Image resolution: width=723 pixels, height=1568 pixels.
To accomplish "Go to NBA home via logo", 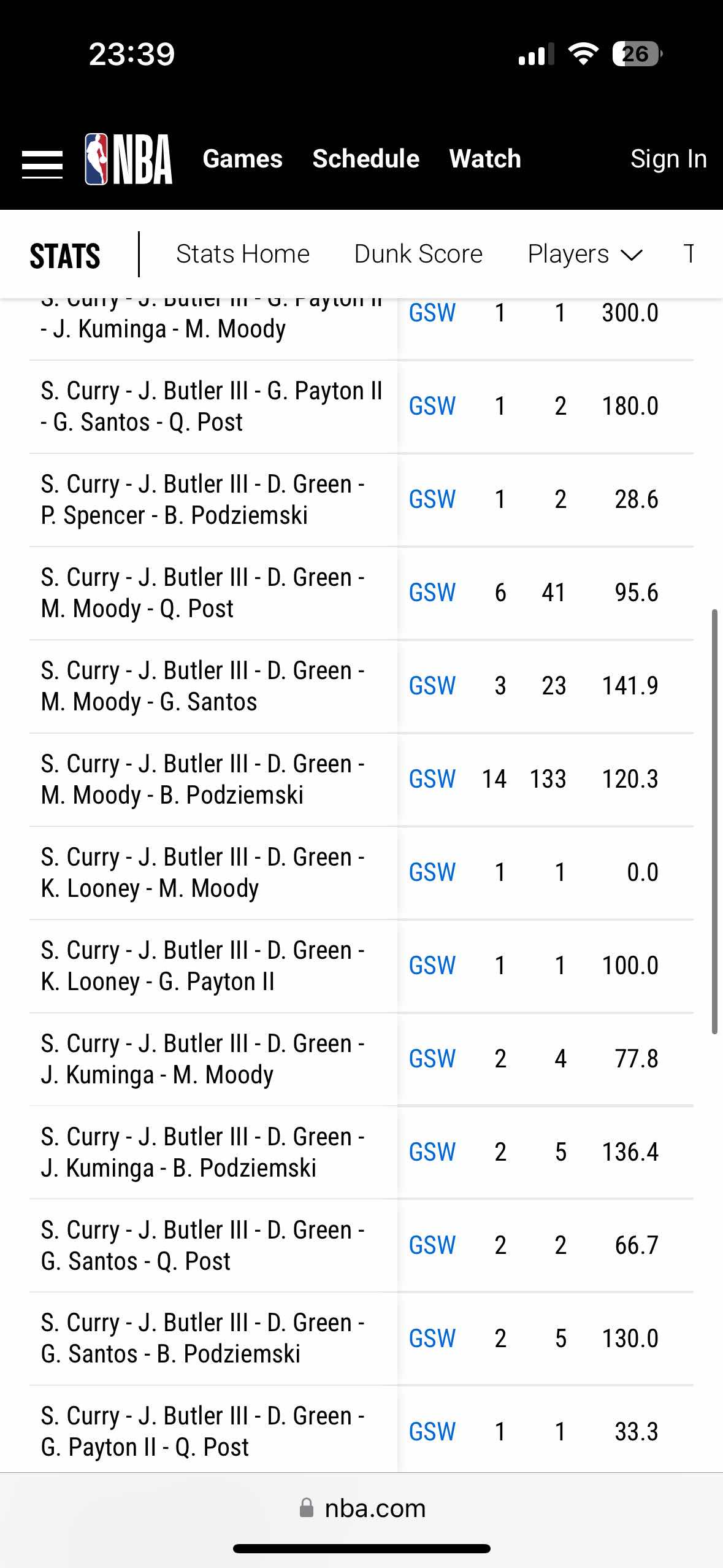I will pos(128,159).
